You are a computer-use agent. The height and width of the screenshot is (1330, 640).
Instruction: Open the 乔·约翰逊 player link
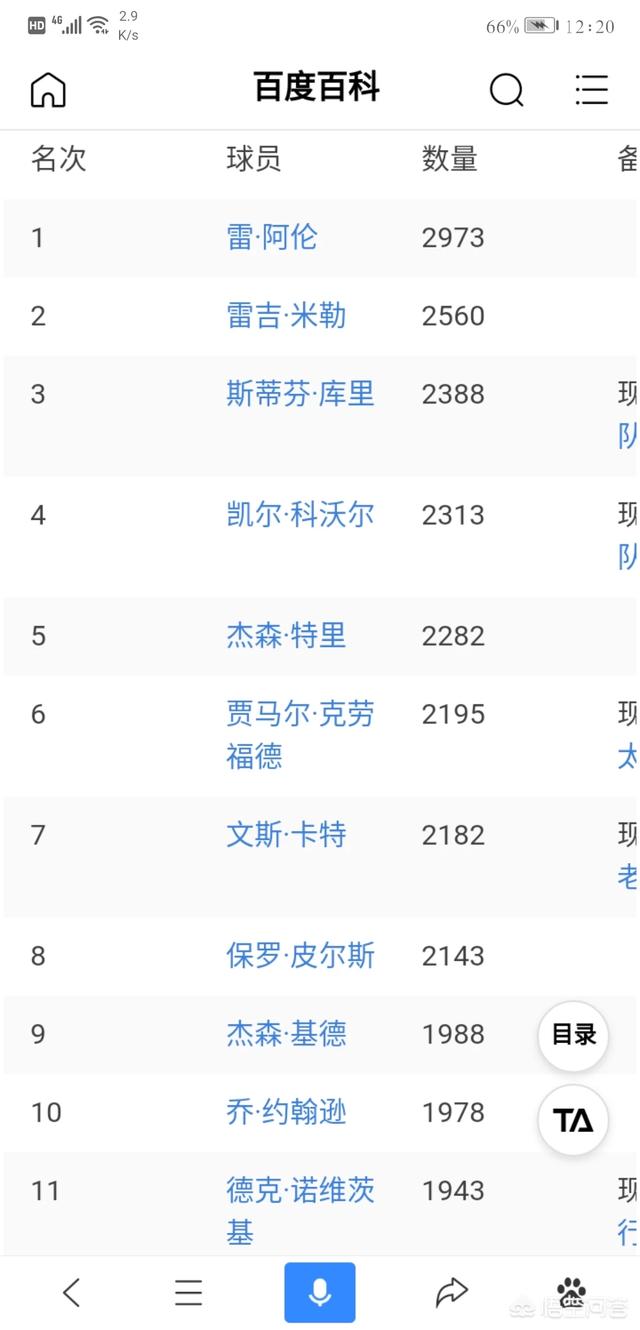pyautogui.click(x=286, y=1112)
